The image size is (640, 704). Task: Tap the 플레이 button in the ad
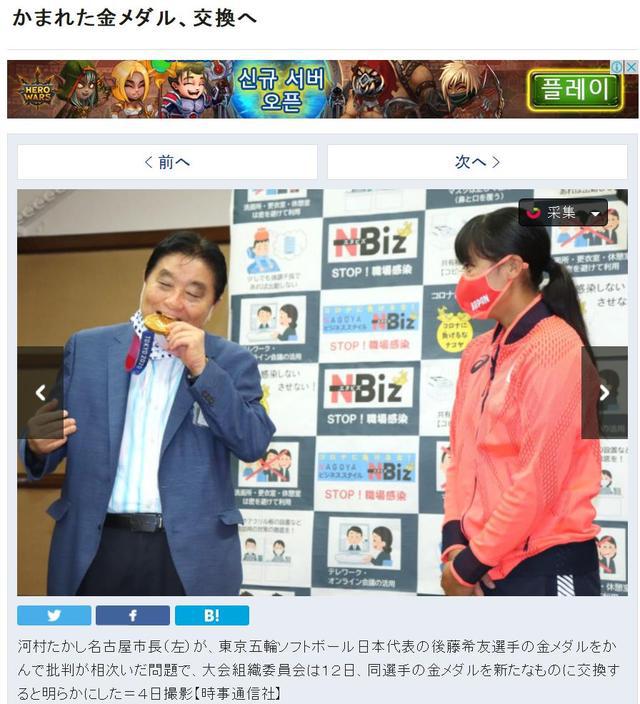[x=574, y=89]
